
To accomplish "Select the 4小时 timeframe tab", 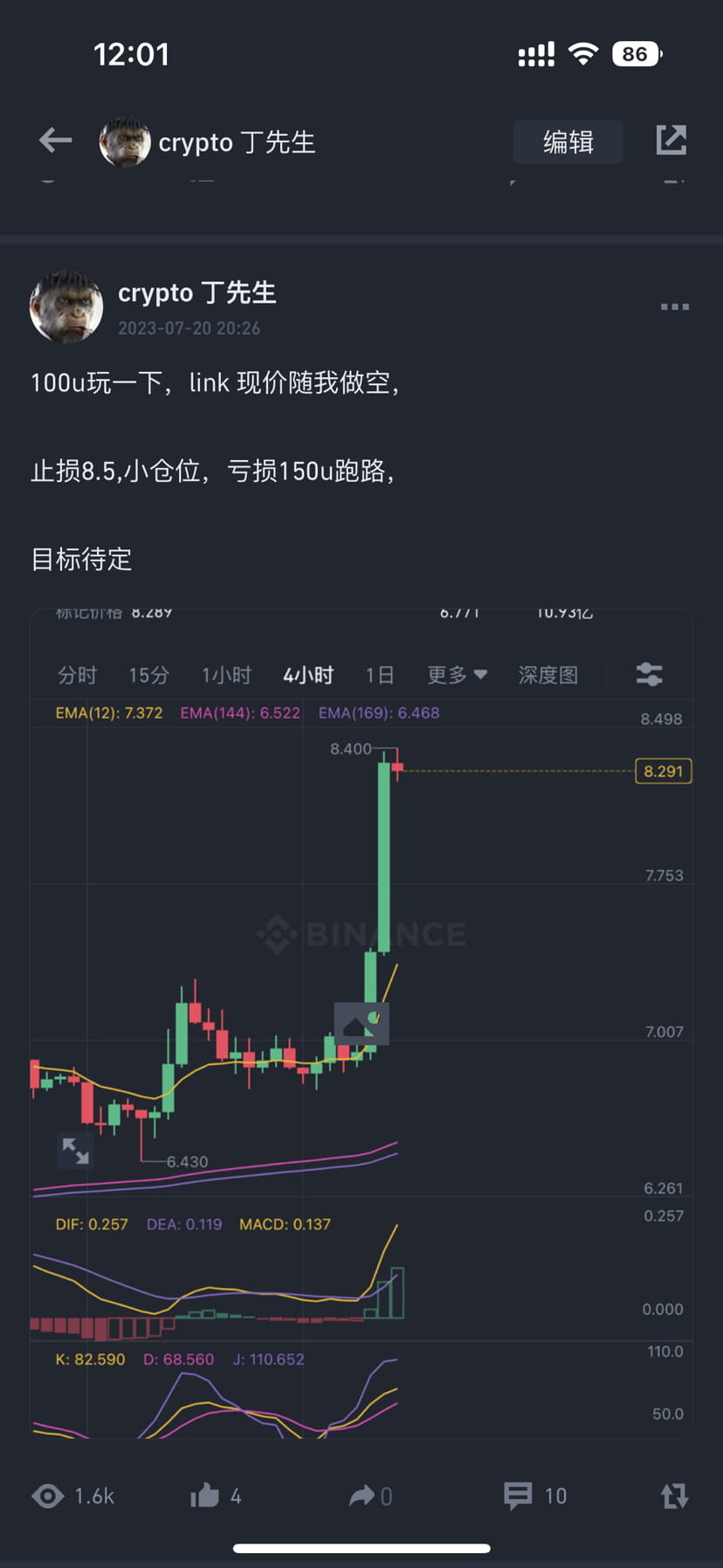I will pyautogui.click(x=307, y=674).
